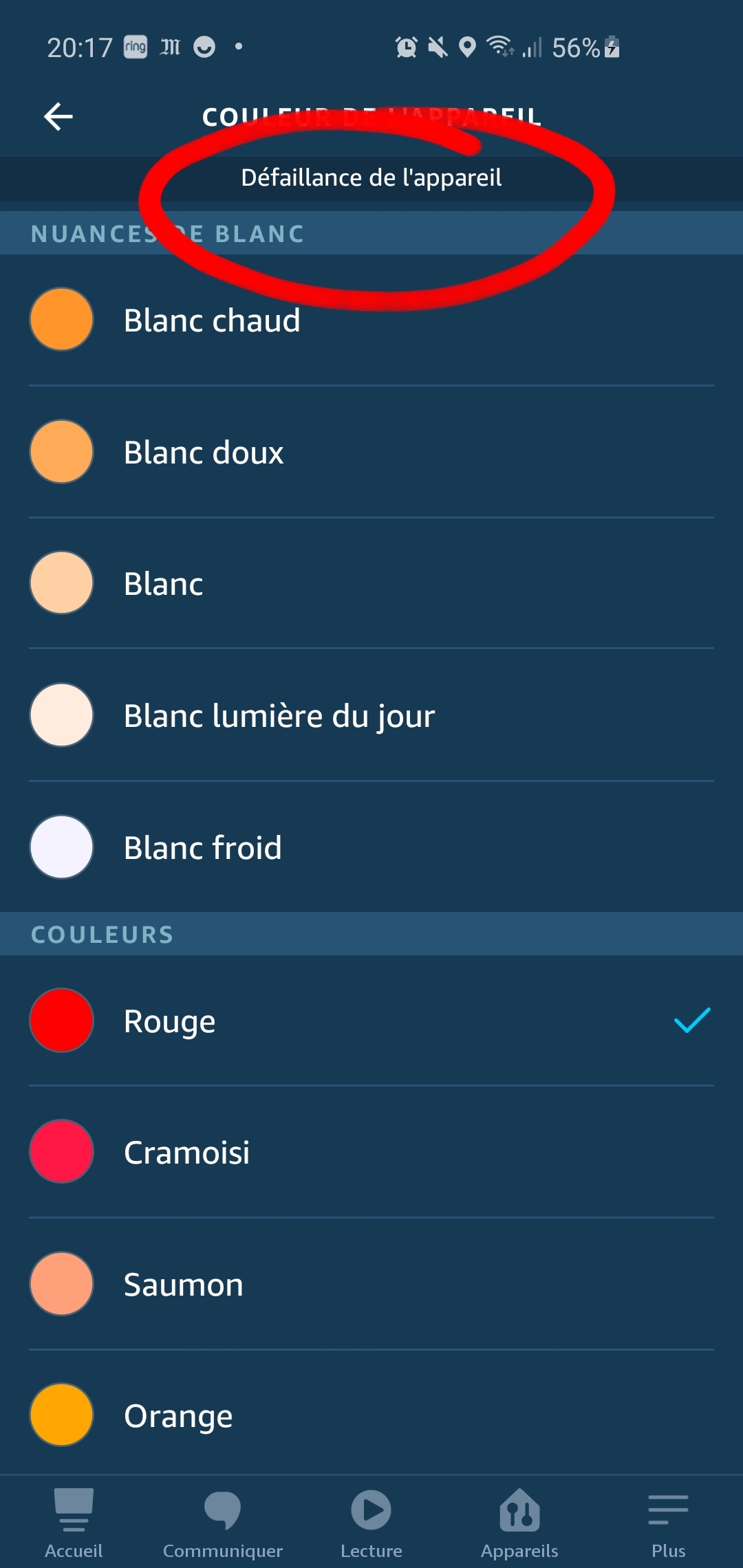Switch to the Accueil tab
Screen dimensions: 743x1568
click(x=74, y=1523)
